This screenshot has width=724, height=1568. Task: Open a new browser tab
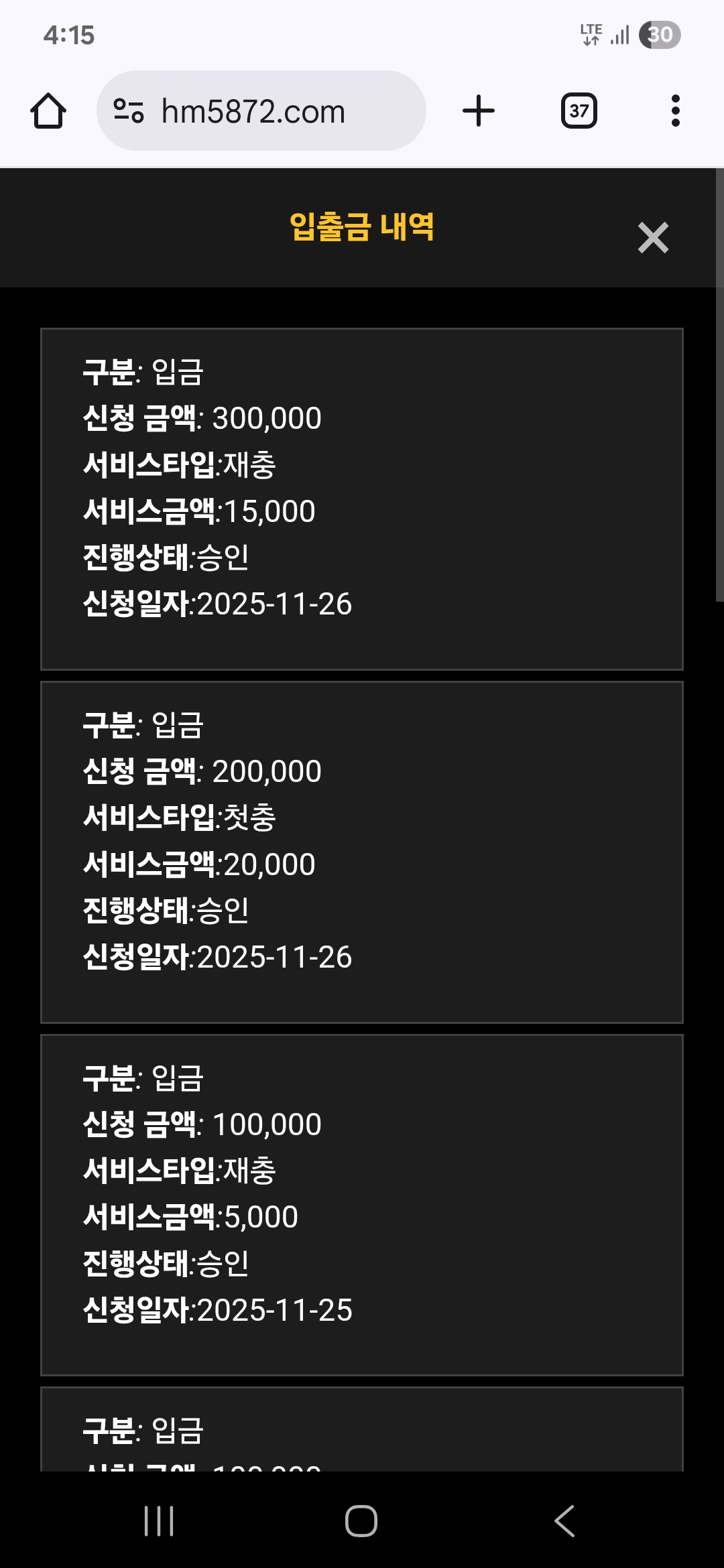click(479, 111)
